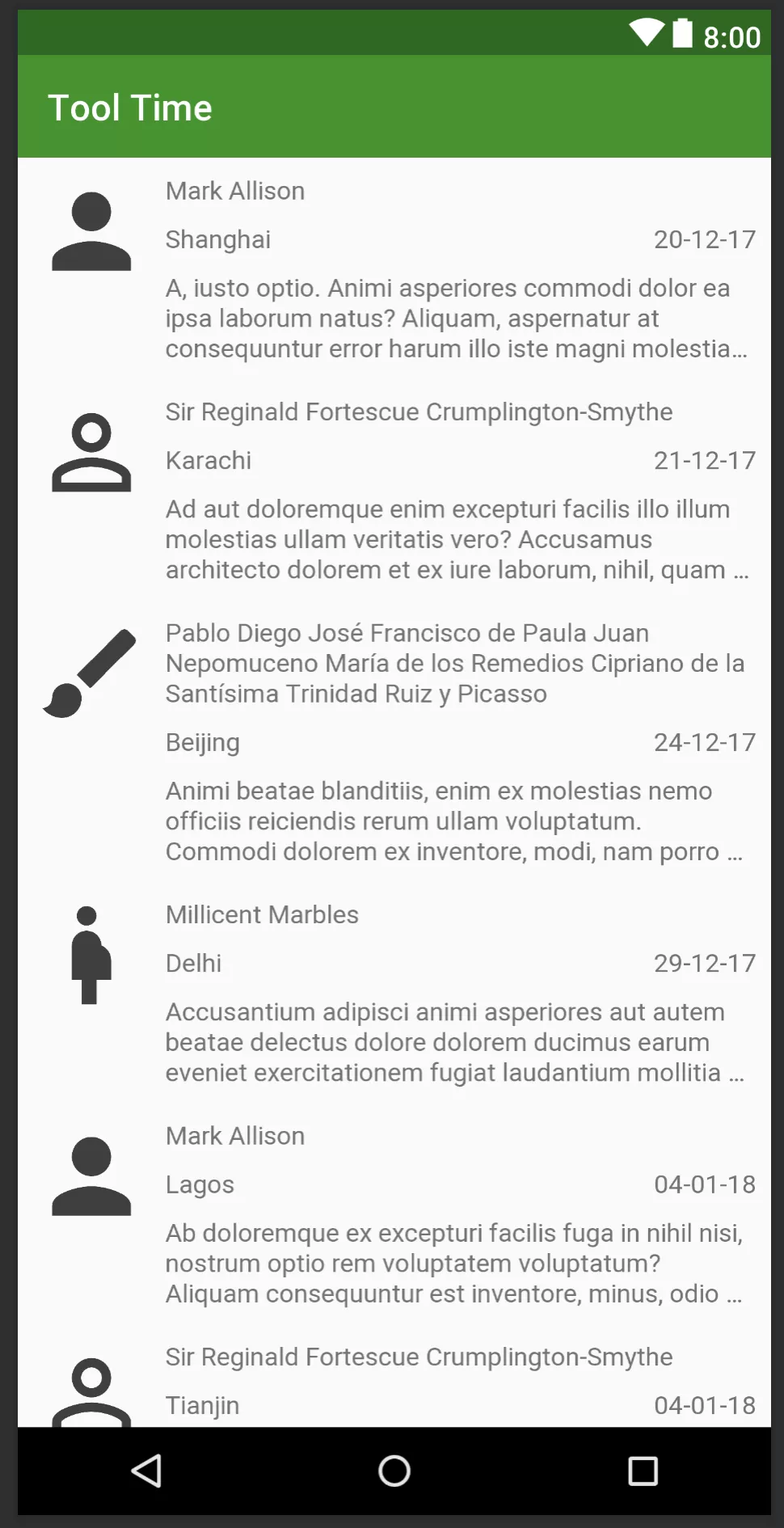784x1528 pixels.
Task: Open the Karachi entry by Sir Reginald
Action: point(394,490)
